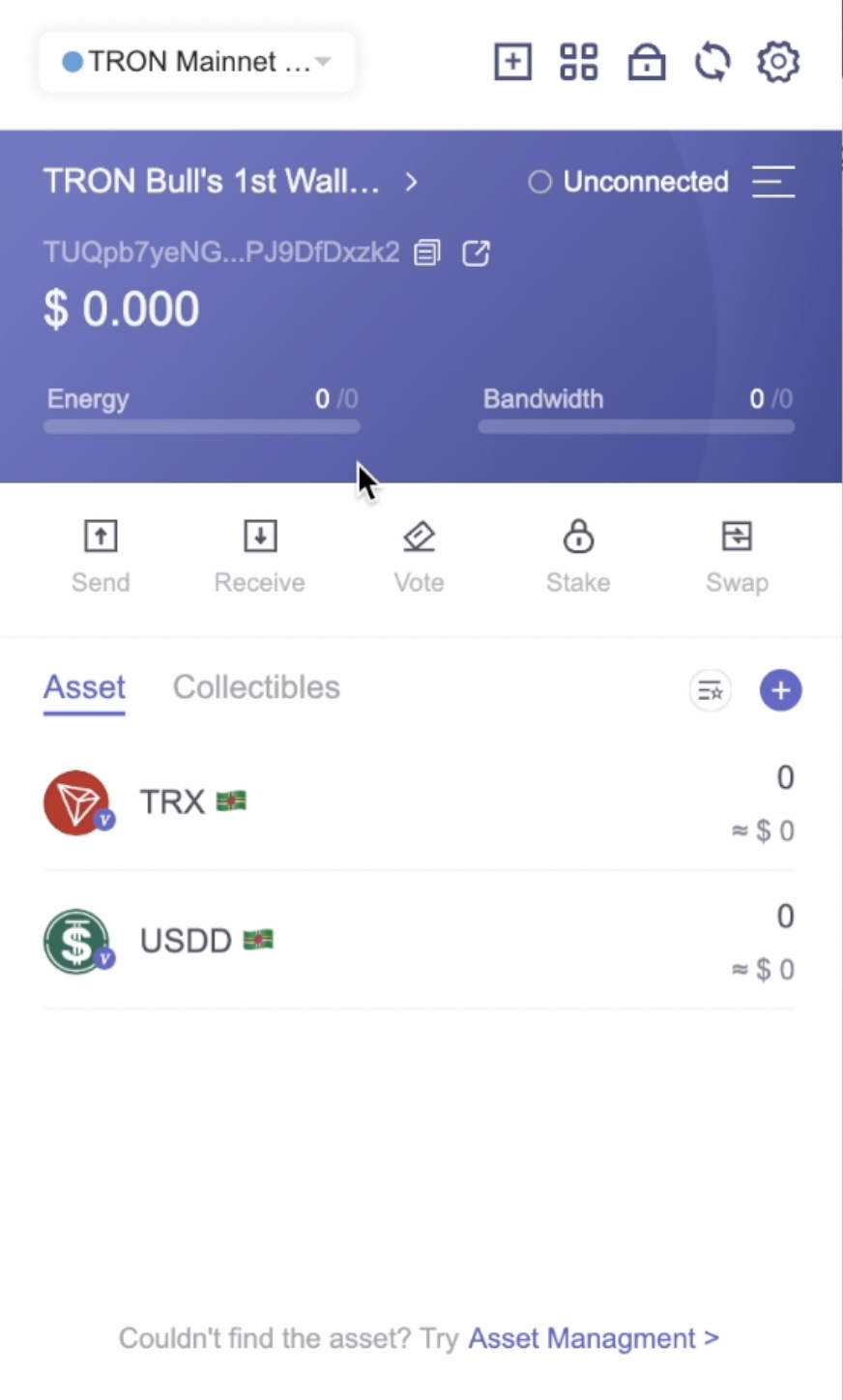Open the Swap action
This screenshot has height=1400, width=843.
pos(737,556)
